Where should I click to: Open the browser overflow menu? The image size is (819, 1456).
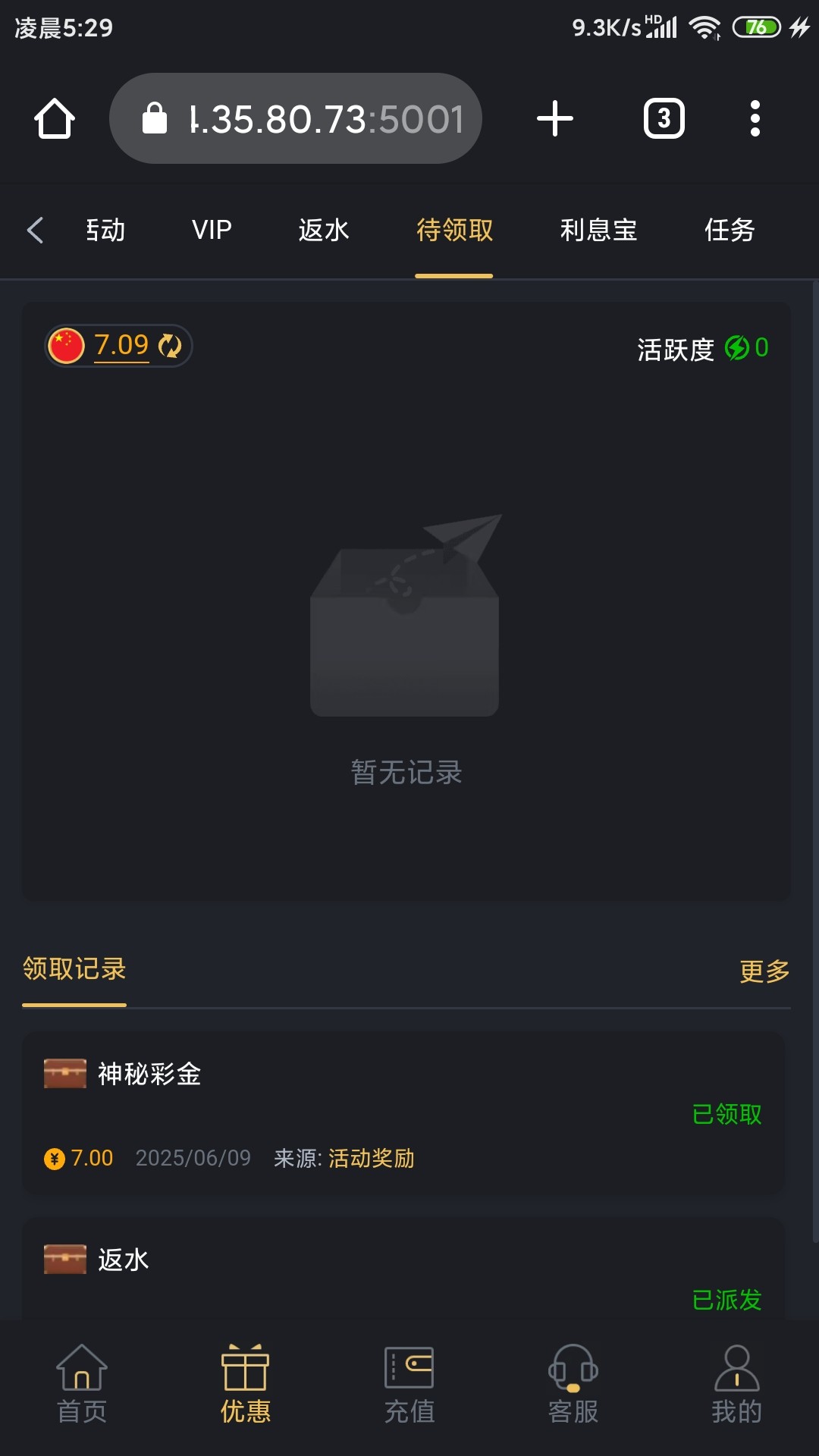(x=754, y=119)
